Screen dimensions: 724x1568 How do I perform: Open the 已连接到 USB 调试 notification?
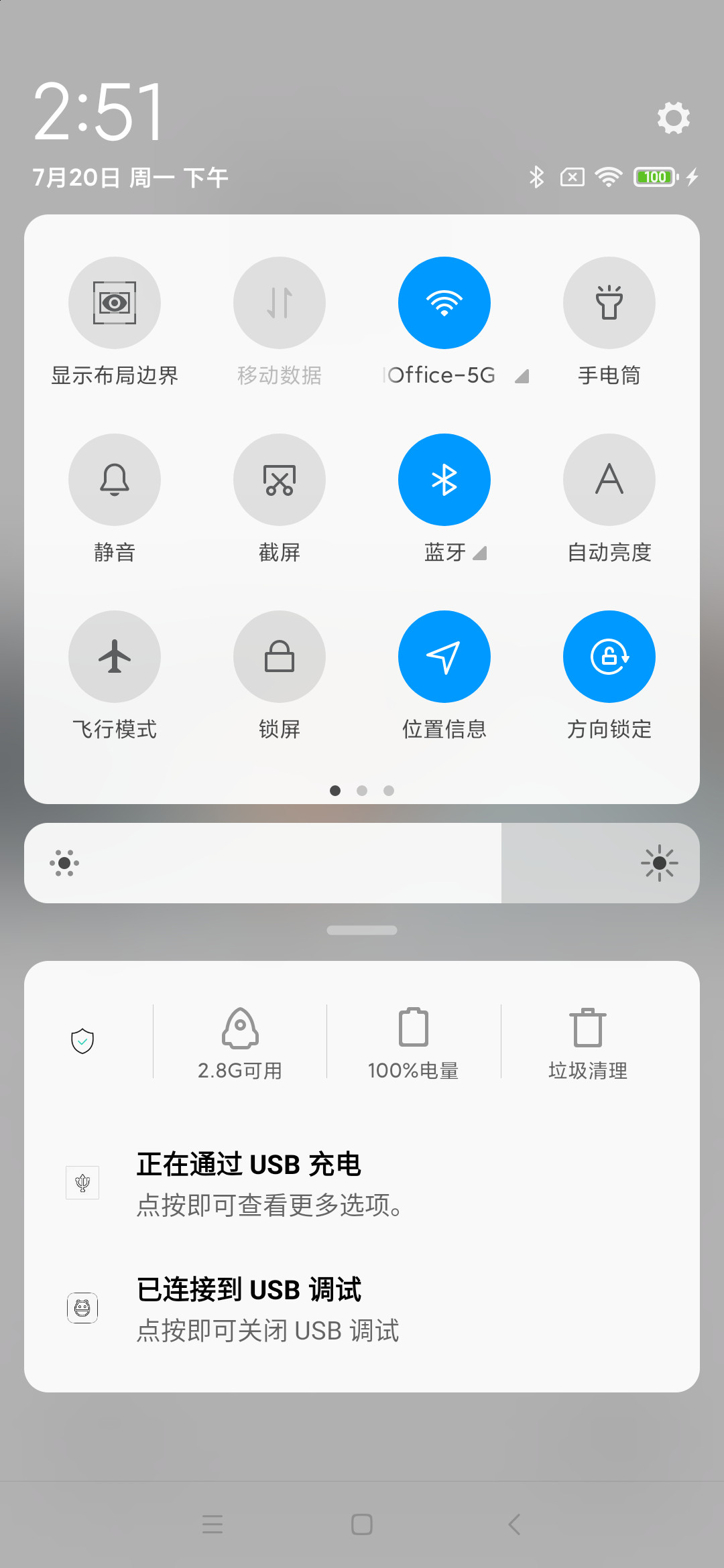click(362, 1309)
